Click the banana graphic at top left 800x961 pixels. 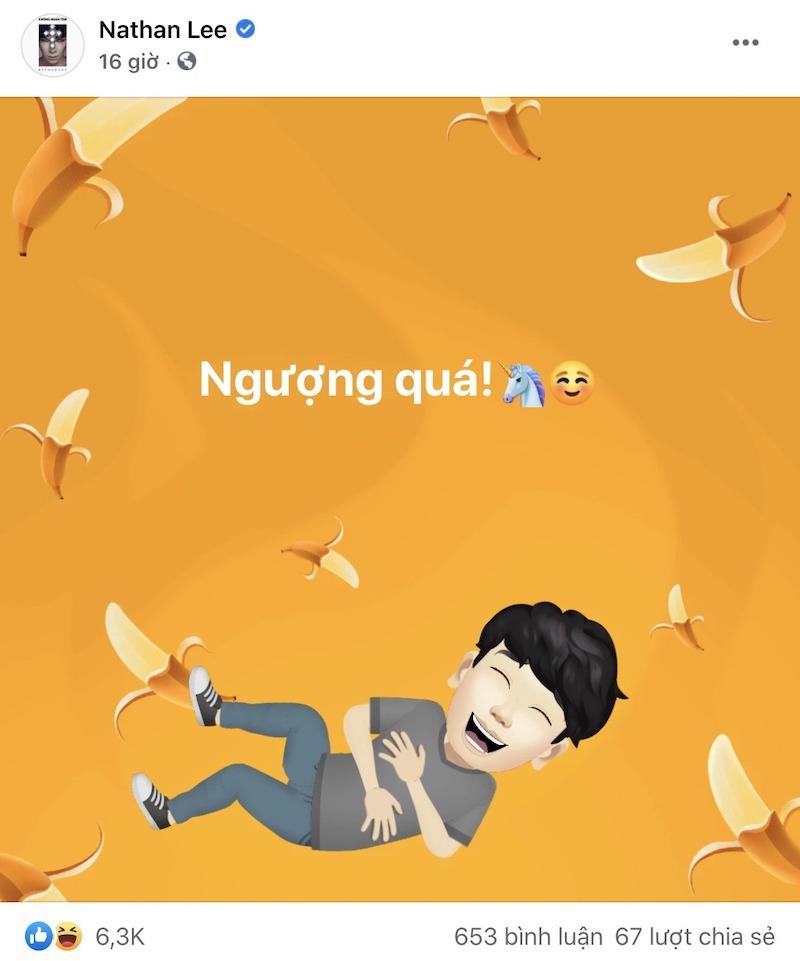(x=60, y=180)
